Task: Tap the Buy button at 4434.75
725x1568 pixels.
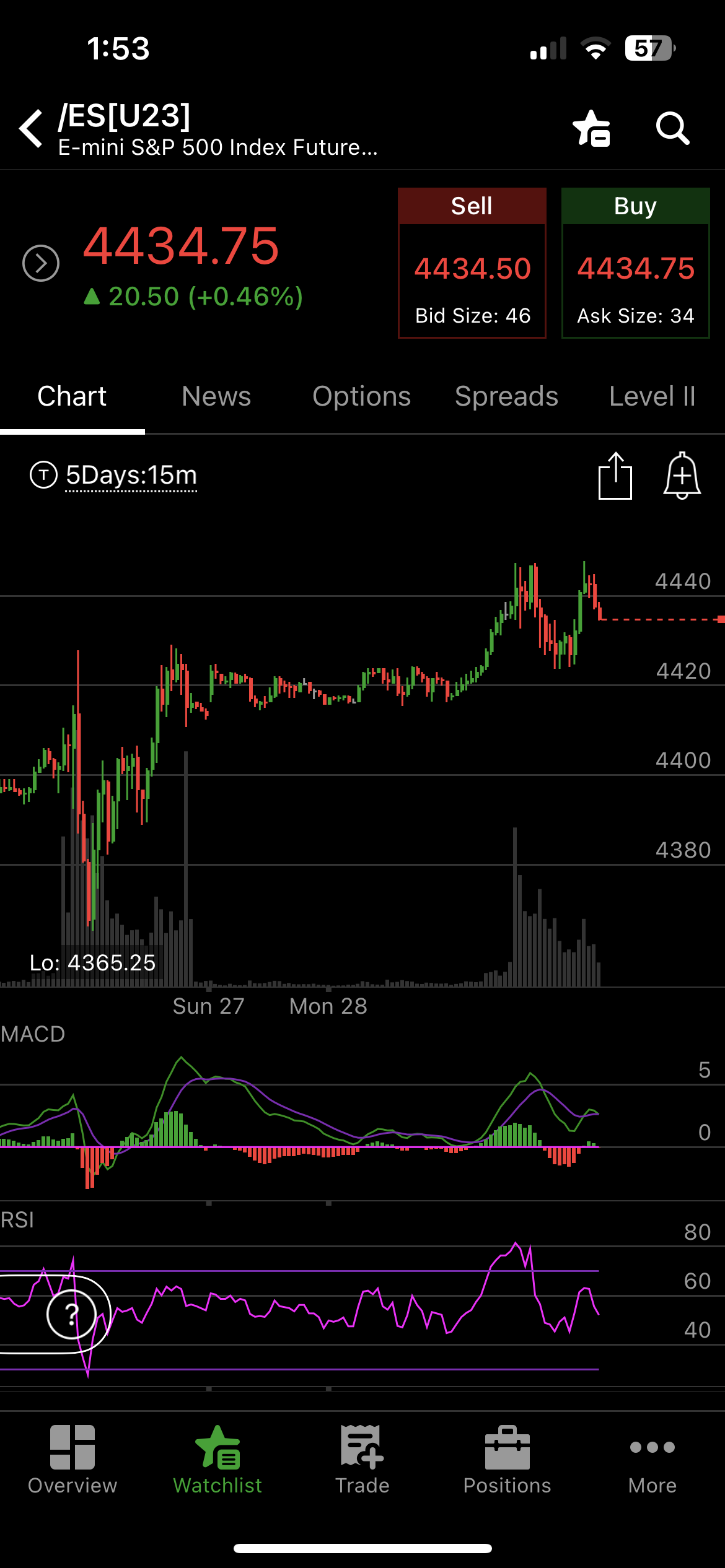Action: (x=636, y=263)
